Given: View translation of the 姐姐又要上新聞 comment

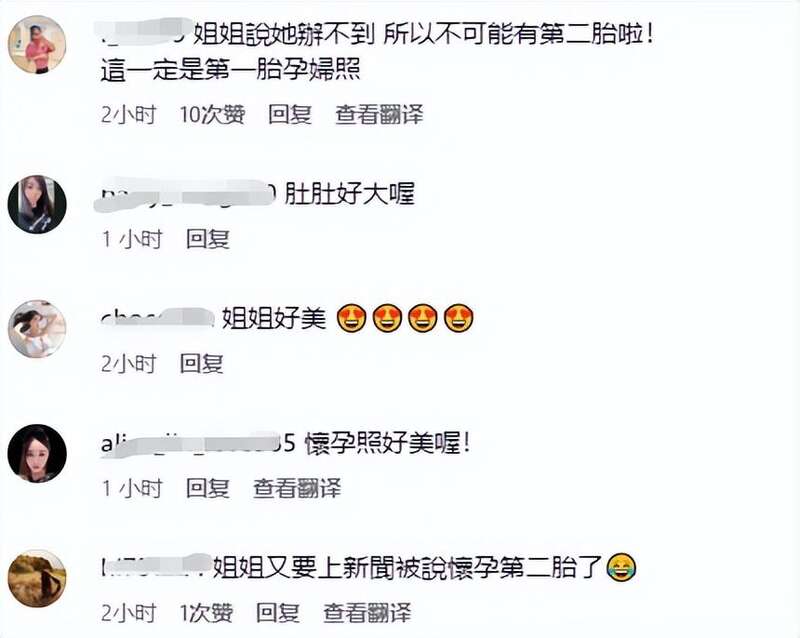Looking at the screenshot, I should click(x=367, y=613).
